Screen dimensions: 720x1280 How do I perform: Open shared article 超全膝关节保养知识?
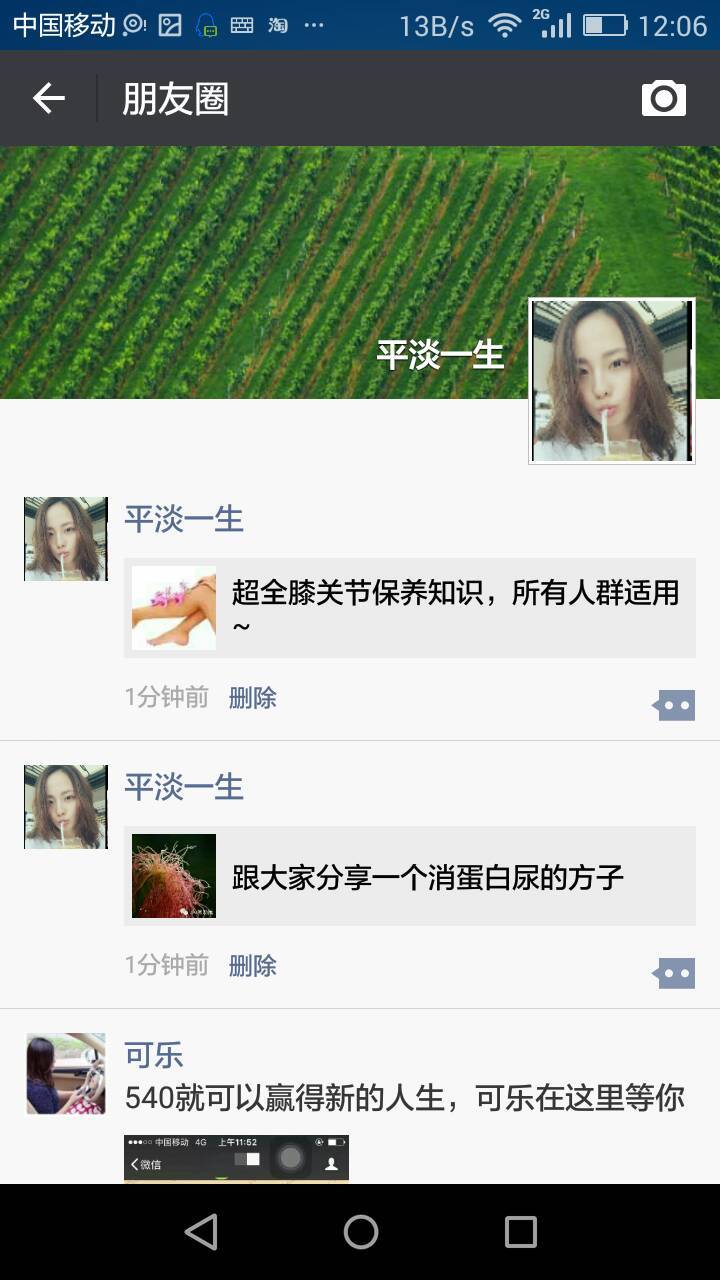[x=409, y=608]
